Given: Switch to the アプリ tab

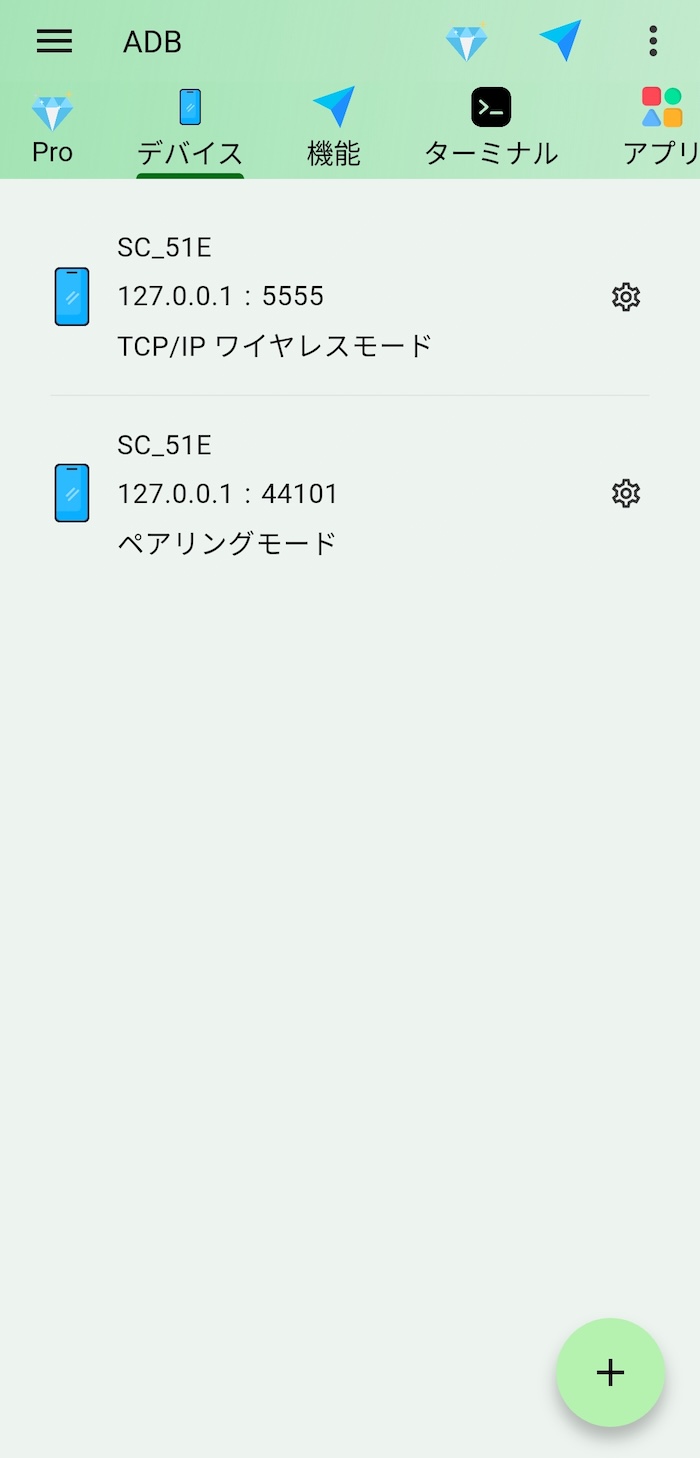Looking at the screenshot, I should pos(660,130).
